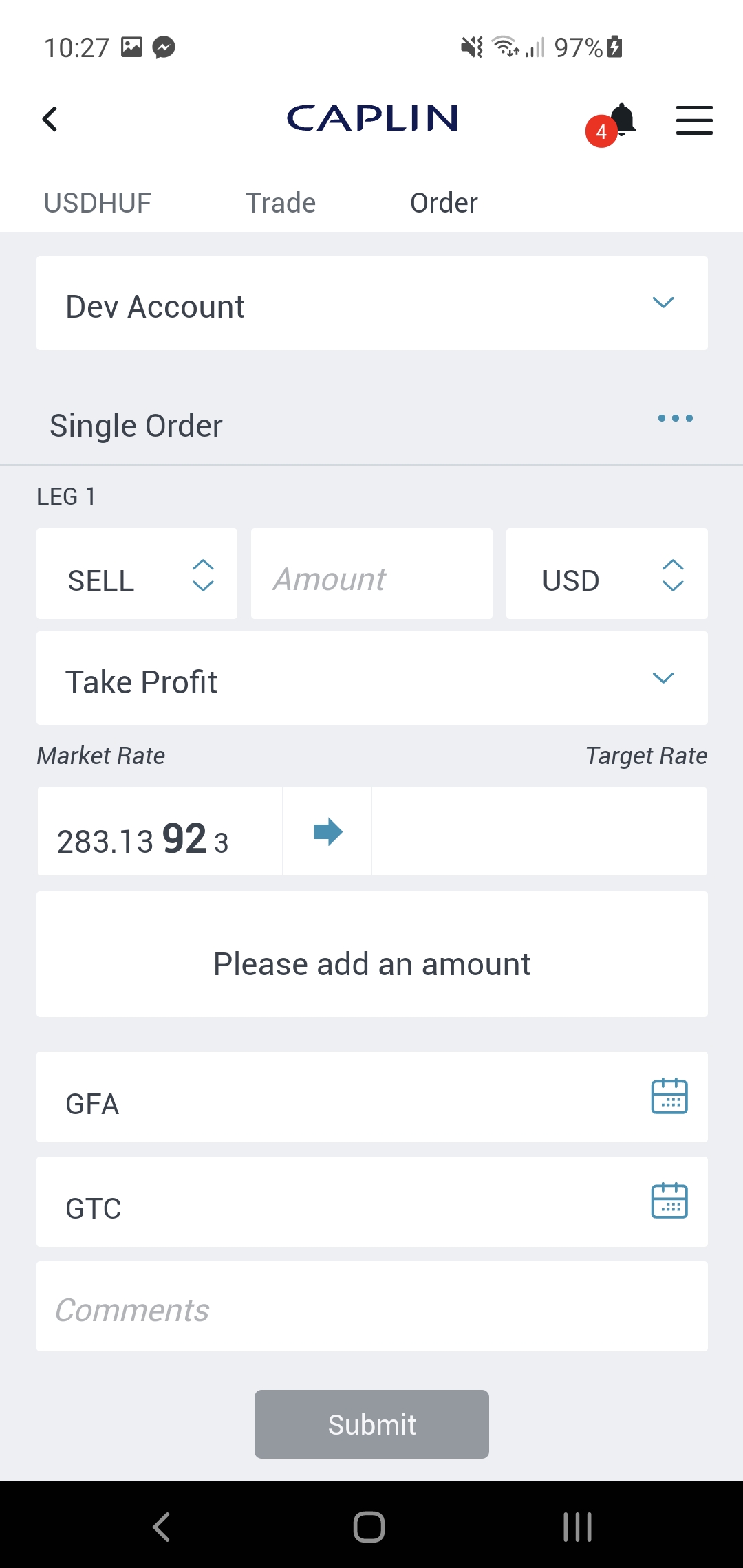Change the USD currency selector
Image resolution: width=743 pixels, height=1568 pixels.
(x=606, y=574)
